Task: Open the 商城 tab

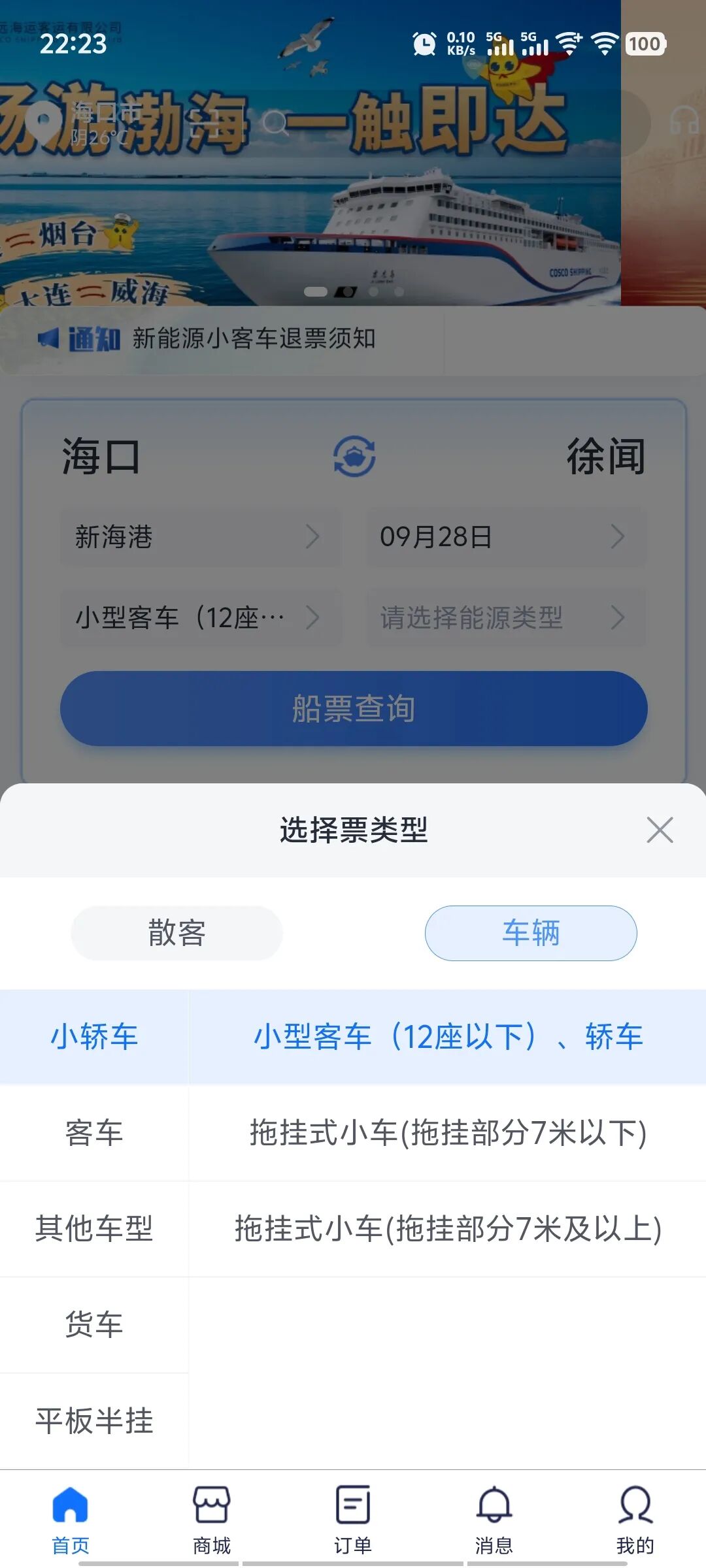Action: pos(212,1519)
